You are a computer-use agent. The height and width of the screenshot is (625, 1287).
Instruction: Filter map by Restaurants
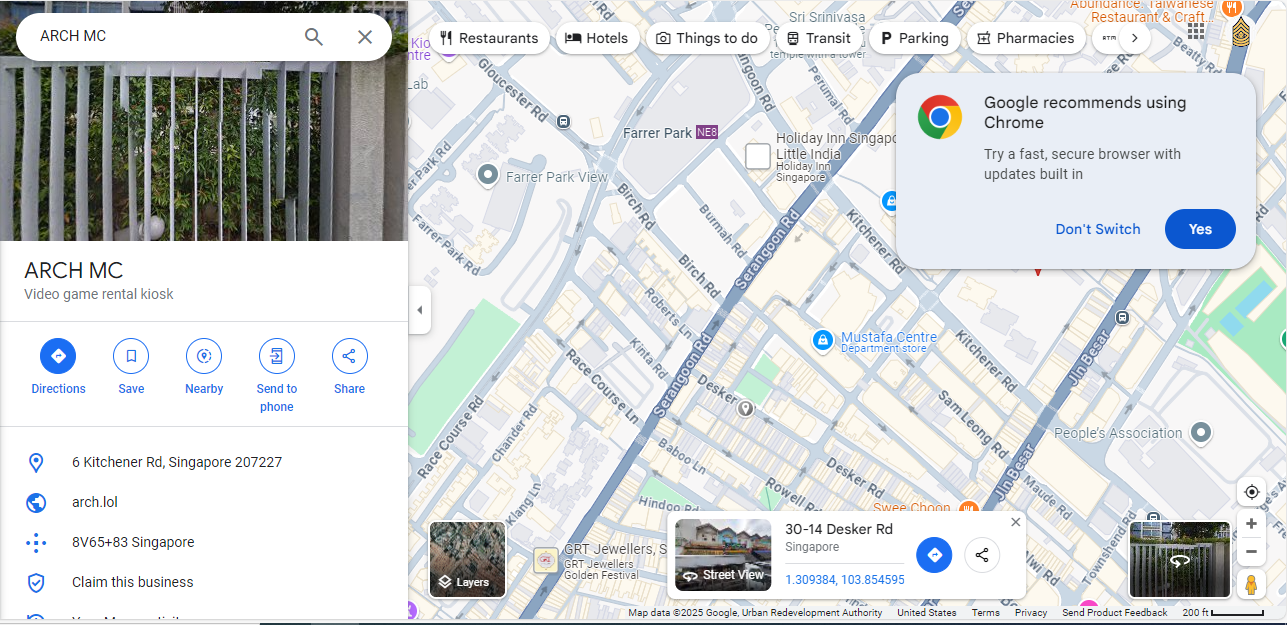coord(489,38)
